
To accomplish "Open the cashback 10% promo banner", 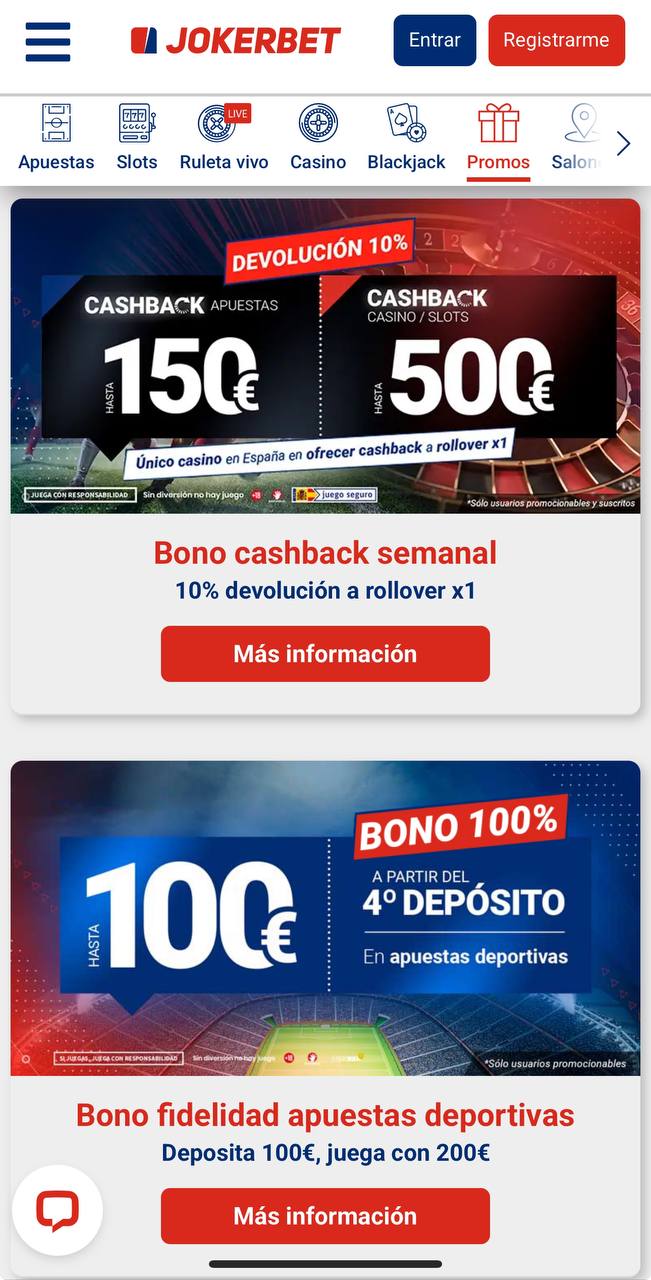I will (x=325, y=356).
